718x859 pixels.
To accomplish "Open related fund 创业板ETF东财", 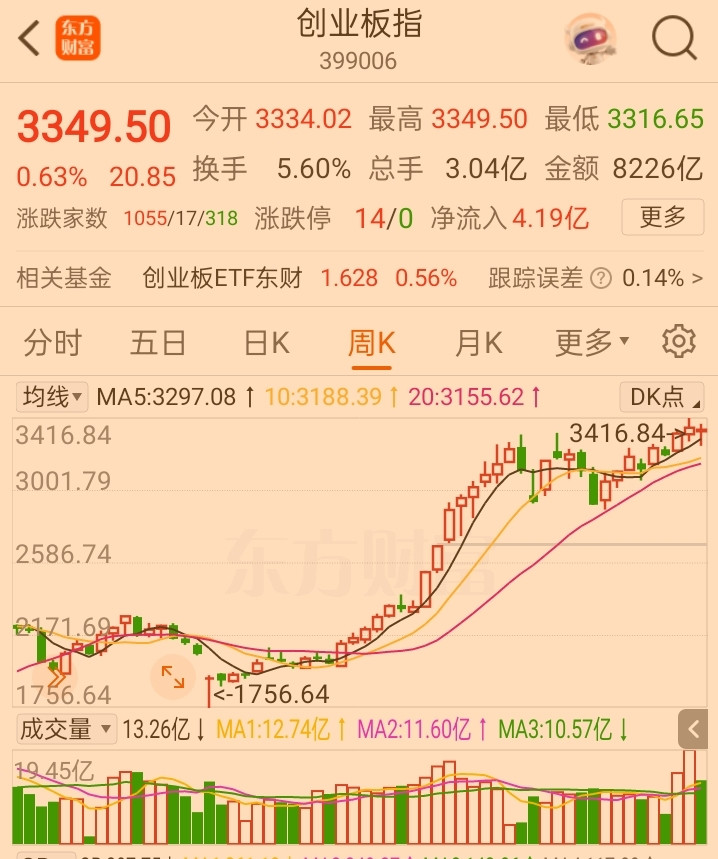I will click(x=222, y=278).
